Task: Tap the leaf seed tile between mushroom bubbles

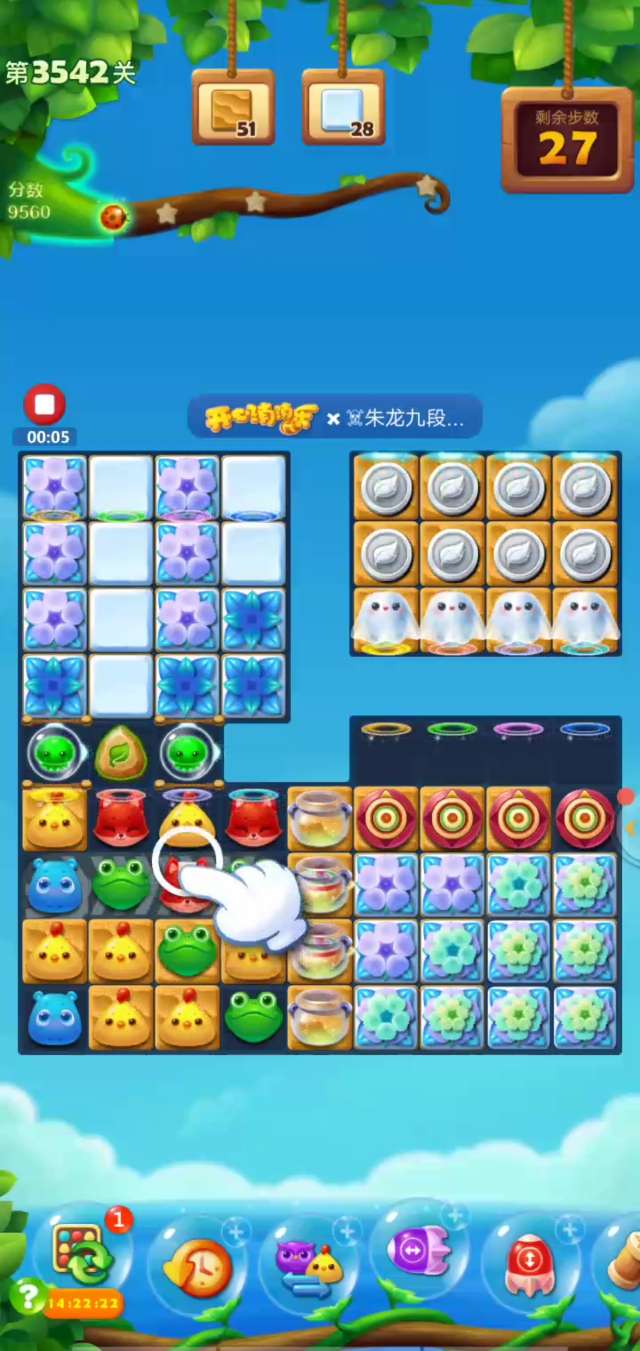Action: pyautogui.click(x=120, y=754)
